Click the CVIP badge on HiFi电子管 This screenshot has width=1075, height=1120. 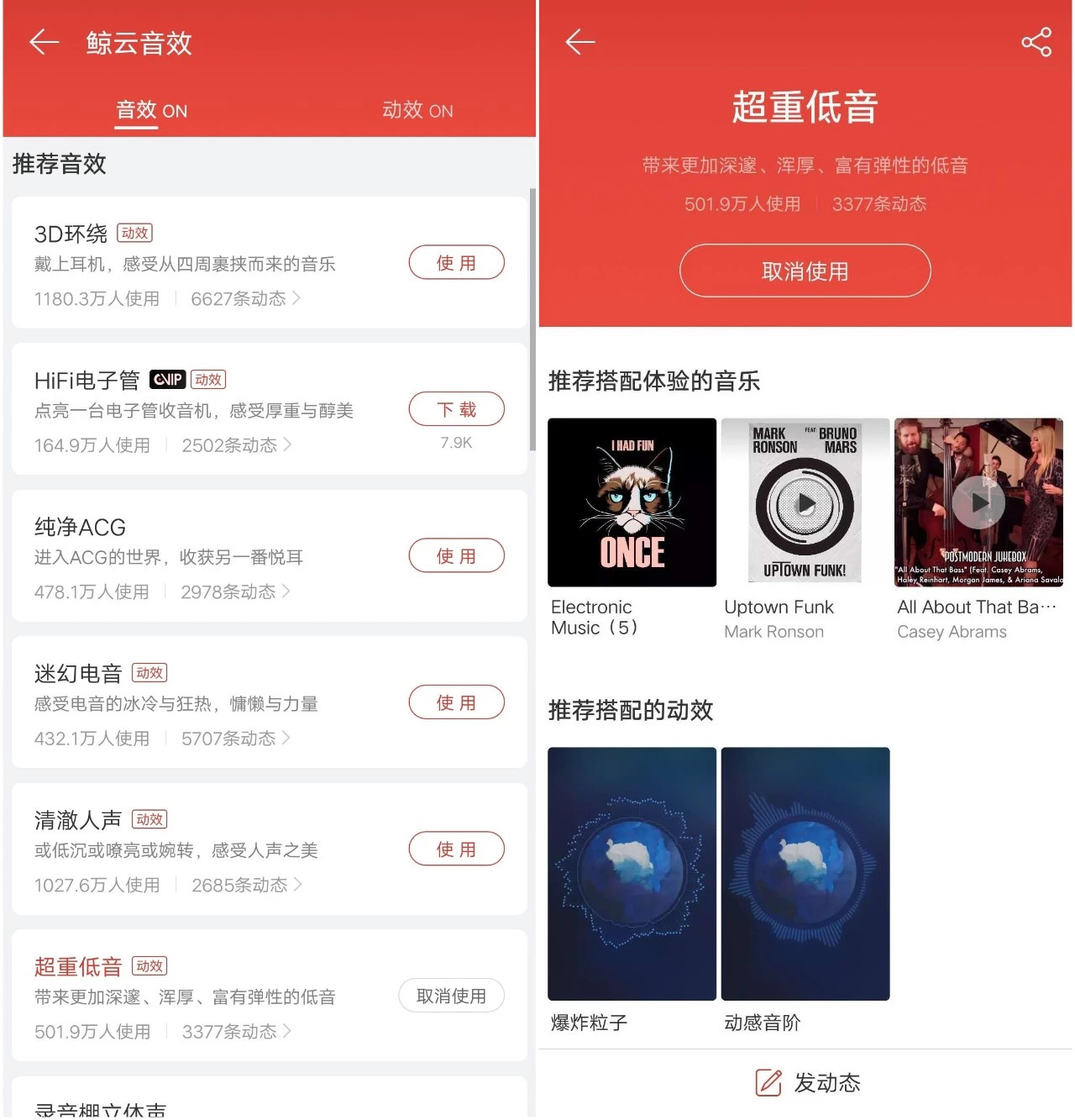pos(167,379)
